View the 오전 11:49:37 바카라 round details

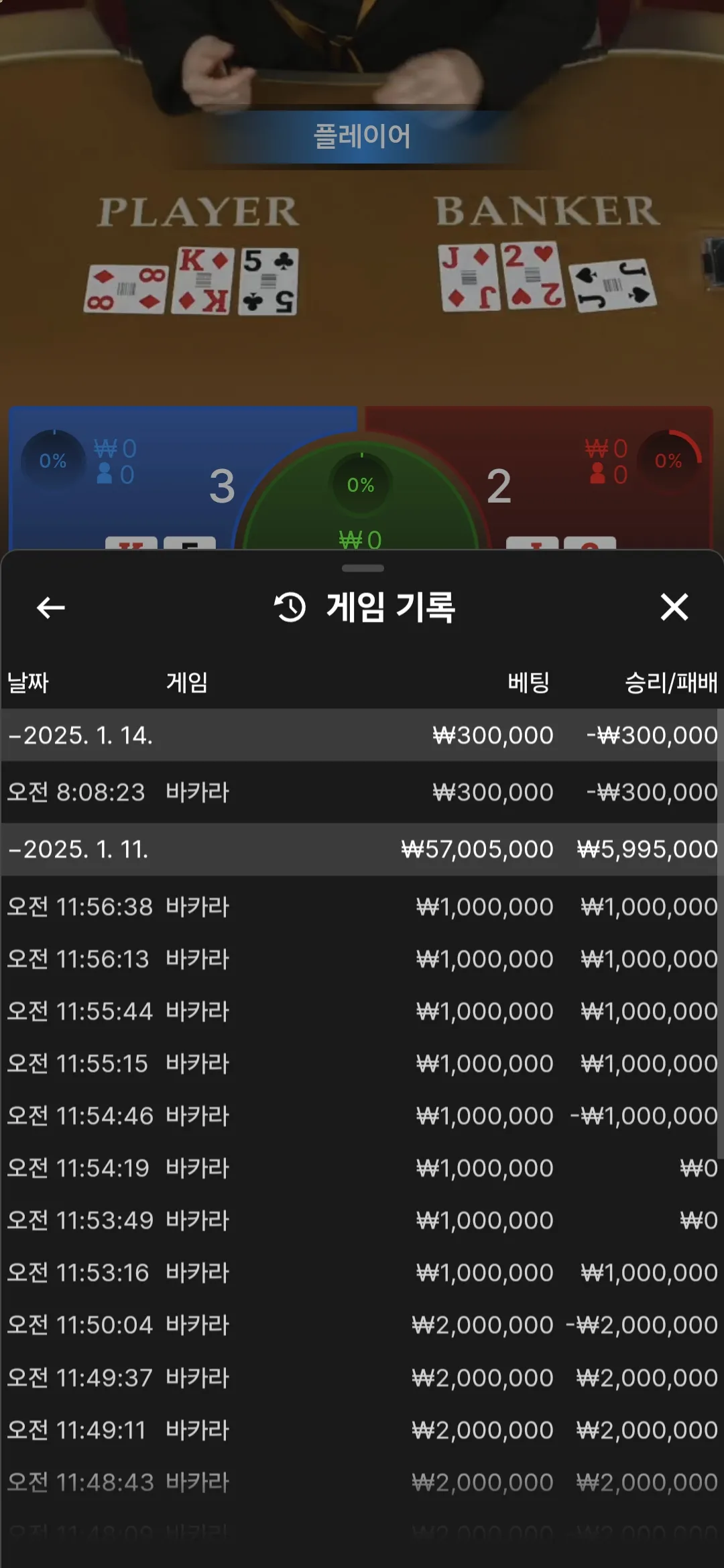click(x=362, y=1378)
